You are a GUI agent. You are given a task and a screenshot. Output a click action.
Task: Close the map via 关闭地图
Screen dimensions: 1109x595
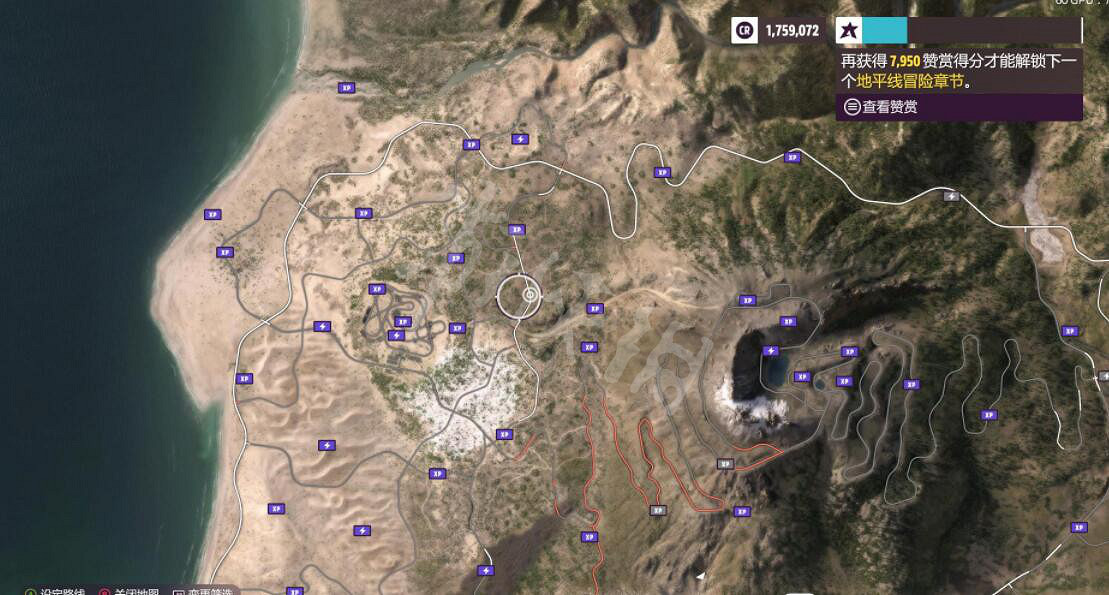coord(132,591)
